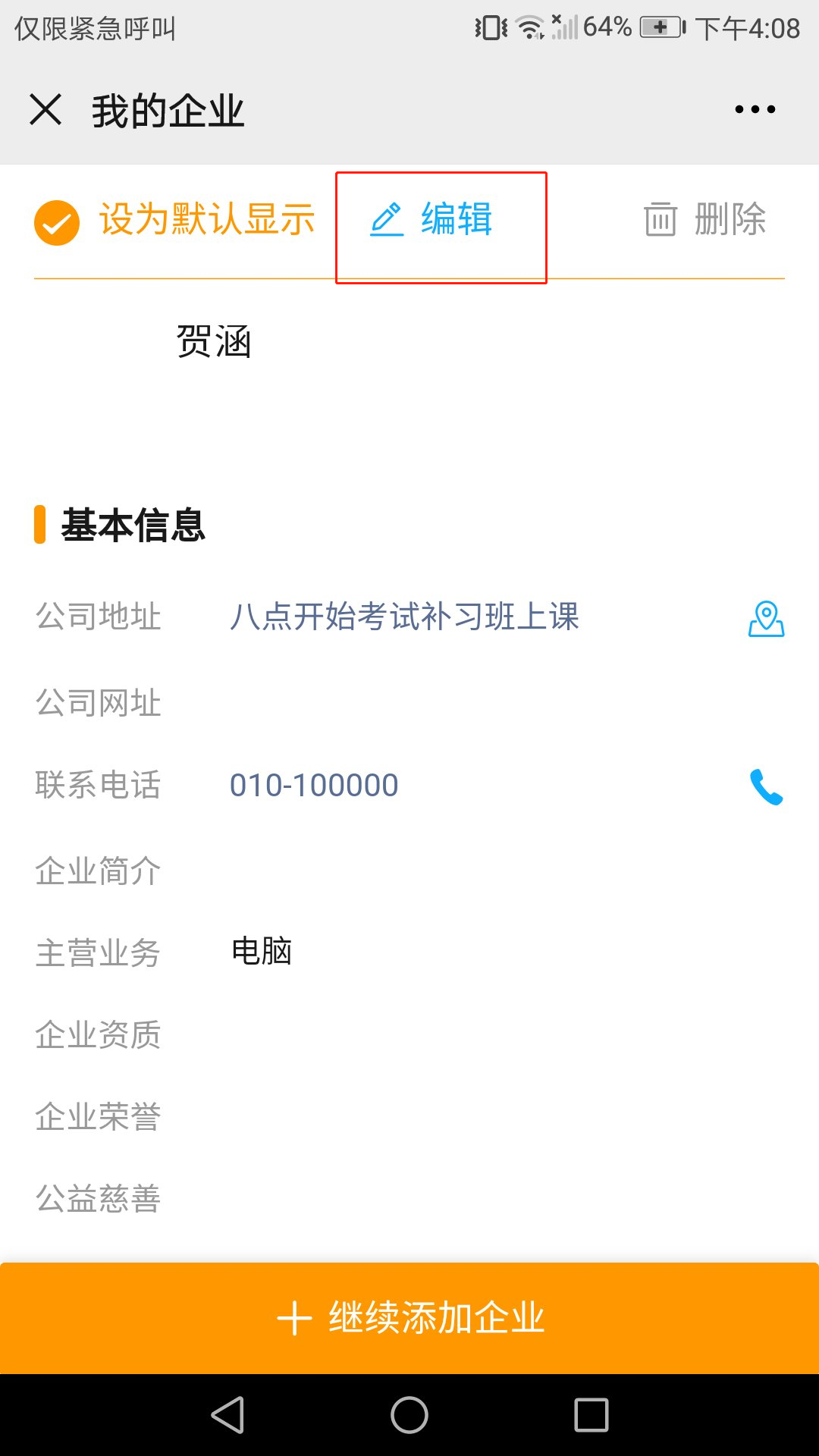Open the map location icon for 公司地址
The image size is (819, 1456).
(766, 619)
